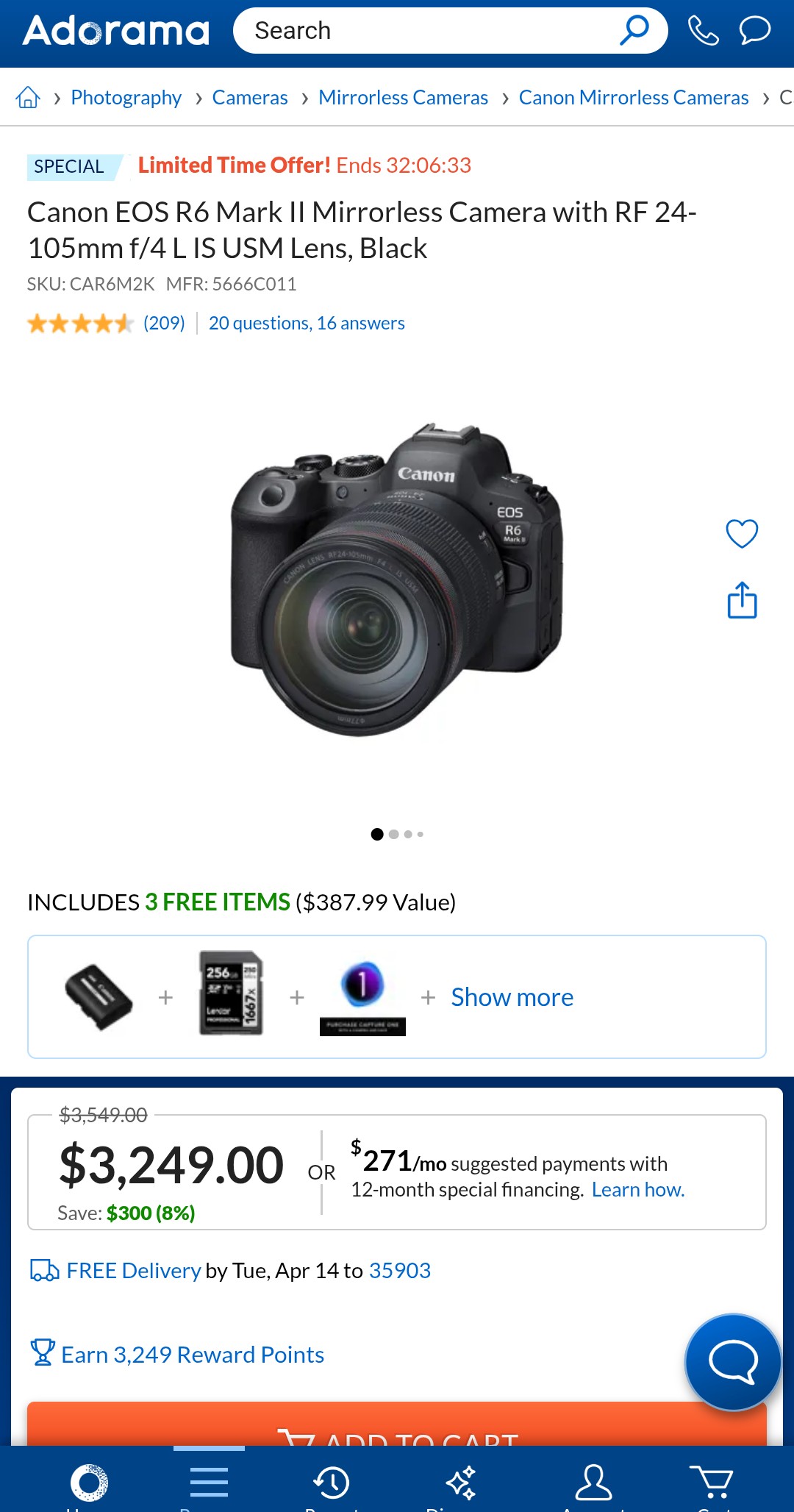The image size is (794, 1512).
Task: Change delivery ZIP code 35903
Action: click(400, 1270)
